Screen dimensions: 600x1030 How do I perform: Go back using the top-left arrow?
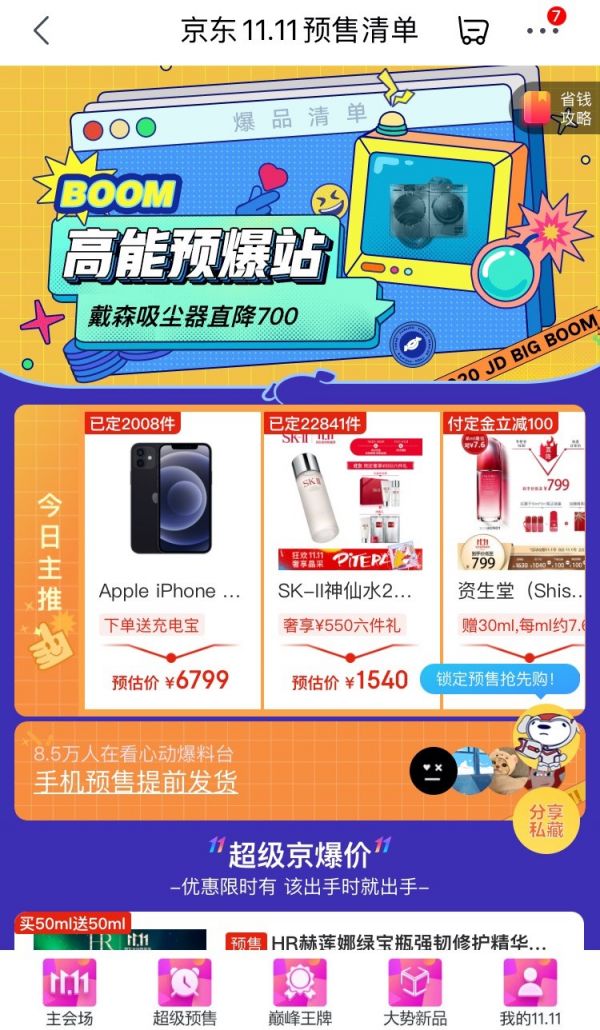click(41, 30)
